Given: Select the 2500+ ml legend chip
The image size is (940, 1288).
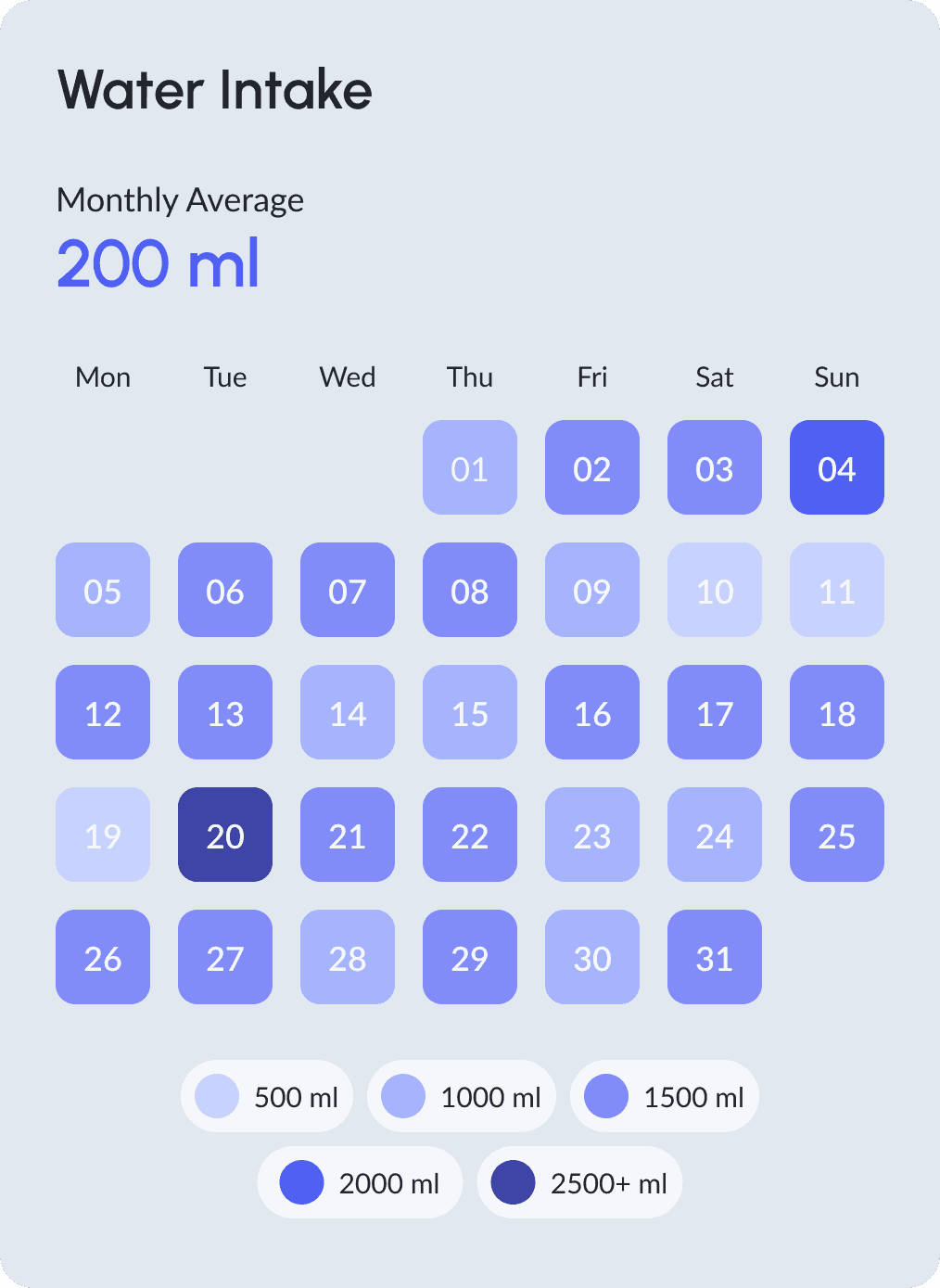Looking at the screenshot, I should point(579,1182).
